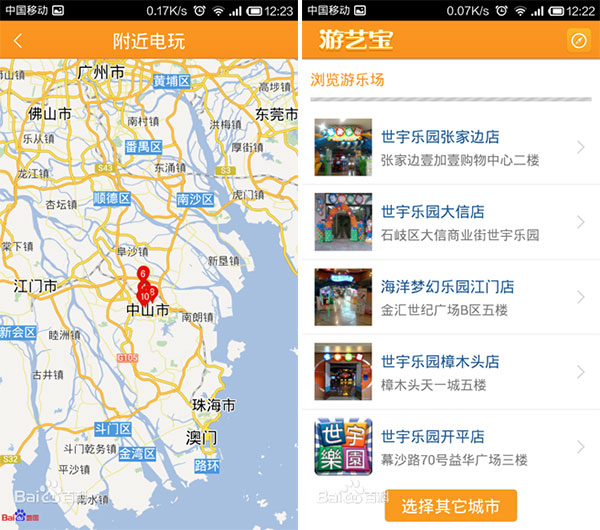Select map marker number 6

(x=143, y=274)
